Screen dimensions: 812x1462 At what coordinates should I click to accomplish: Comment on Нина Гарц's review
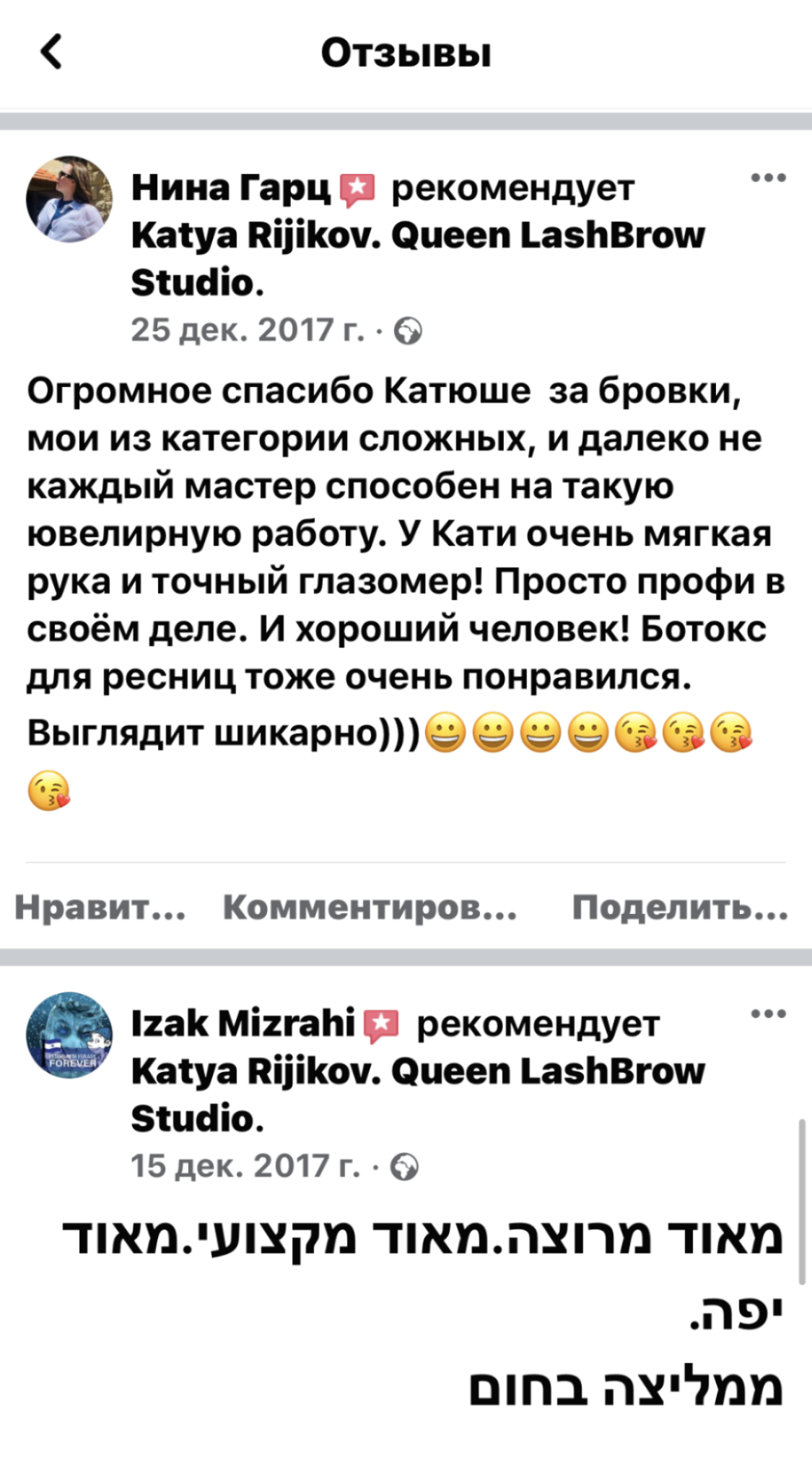click(x=370, y=908)
